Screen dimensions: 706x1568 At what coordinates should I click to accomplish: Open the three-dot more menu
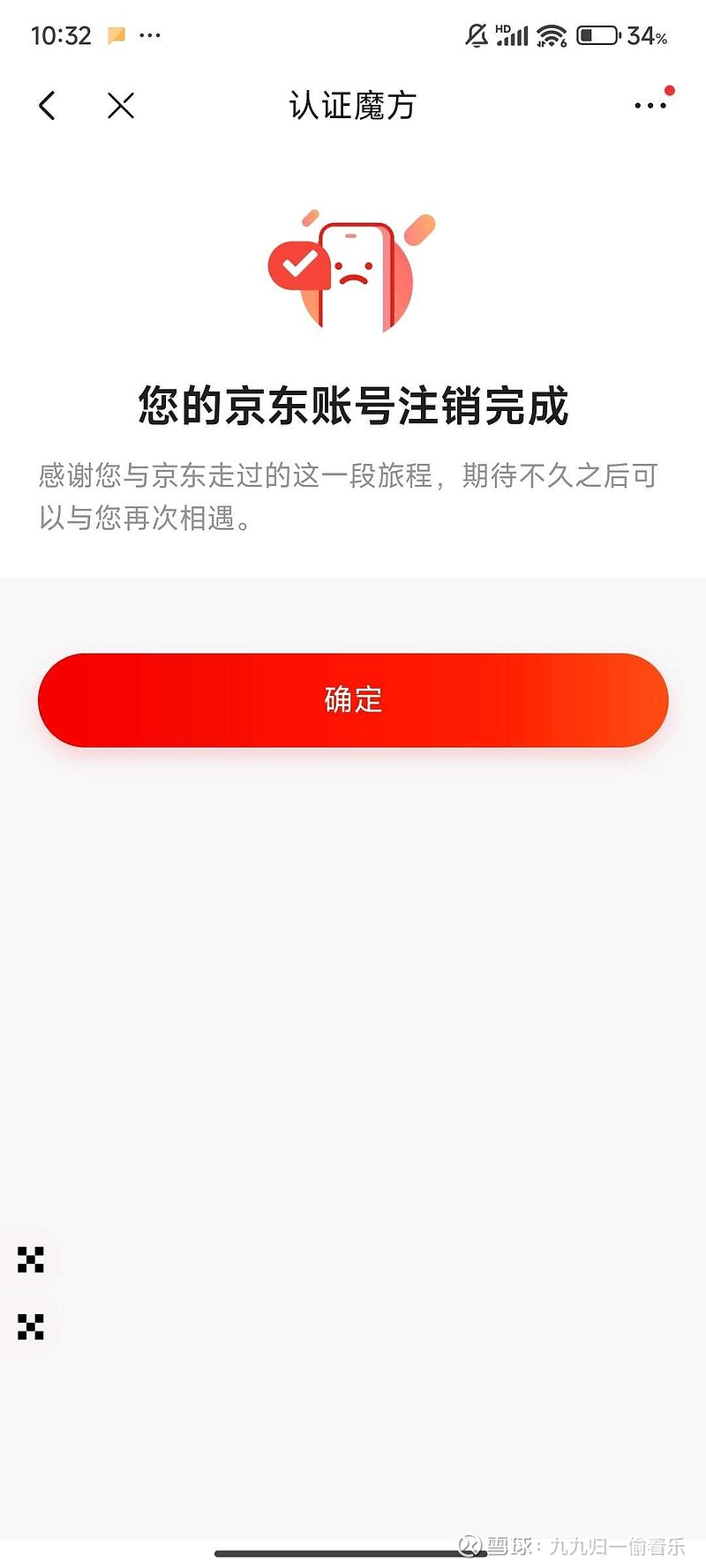(x=651, y=106)
